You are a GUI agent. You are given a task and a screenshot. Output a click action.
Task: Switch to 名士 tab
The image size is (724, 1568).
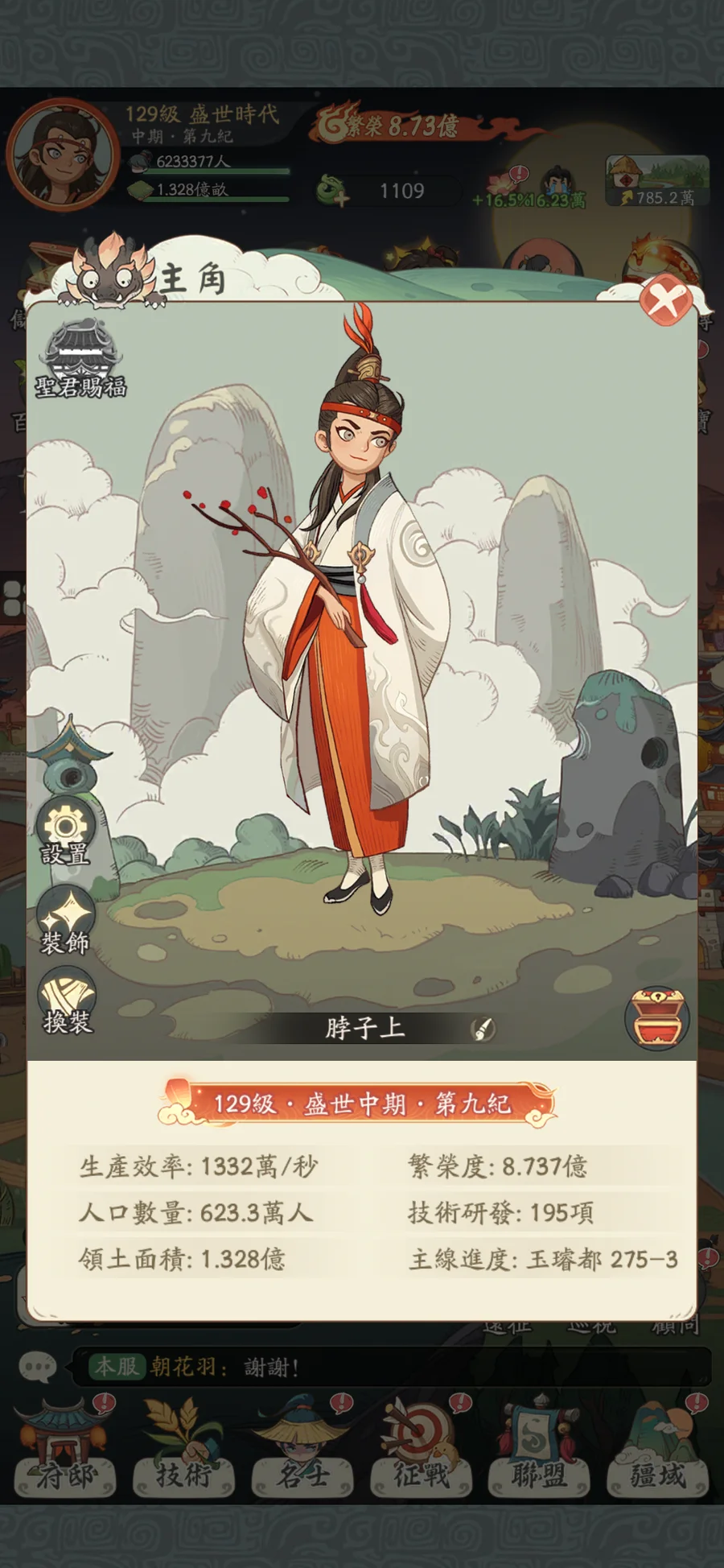pos(302,1446)
